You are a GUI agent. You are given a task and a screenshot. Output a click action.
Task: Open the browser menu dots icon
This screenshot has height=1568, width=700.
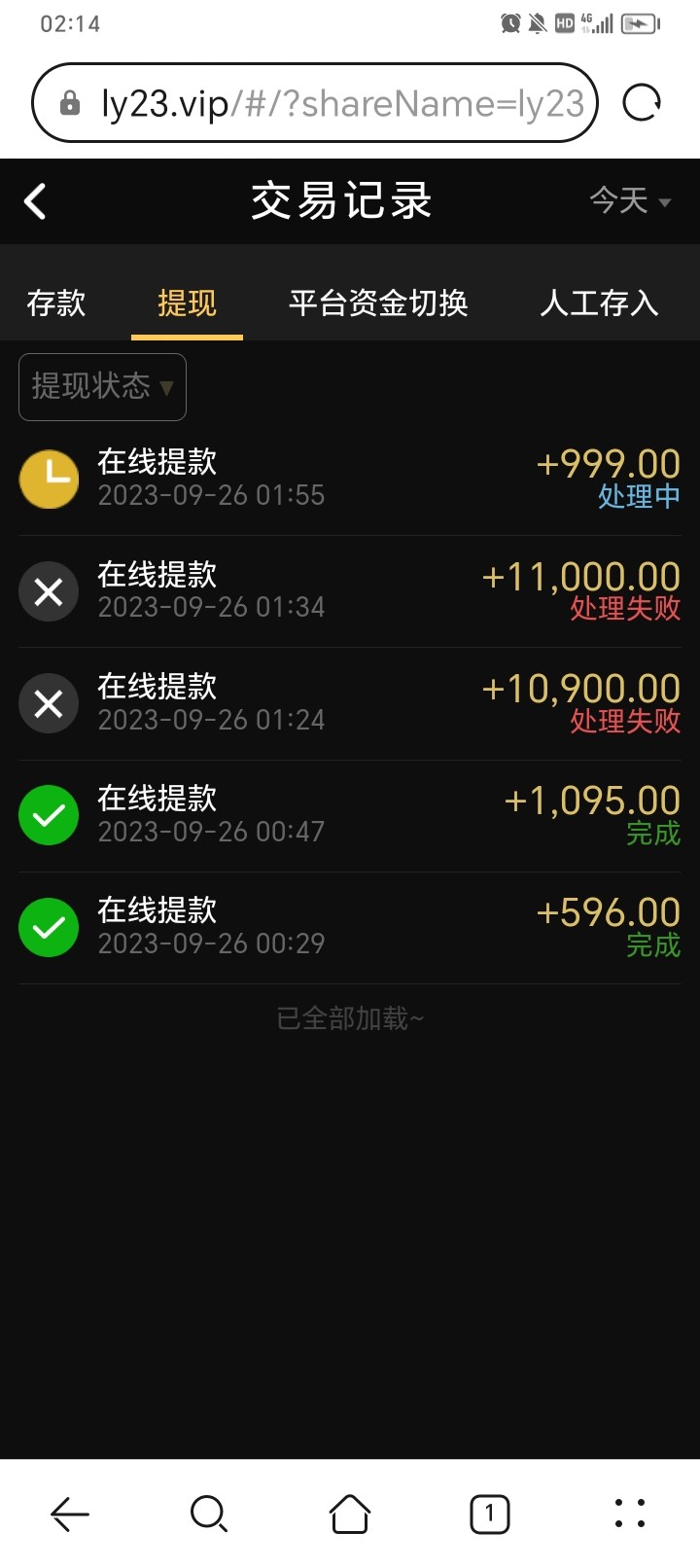[x=629, y=1514]
